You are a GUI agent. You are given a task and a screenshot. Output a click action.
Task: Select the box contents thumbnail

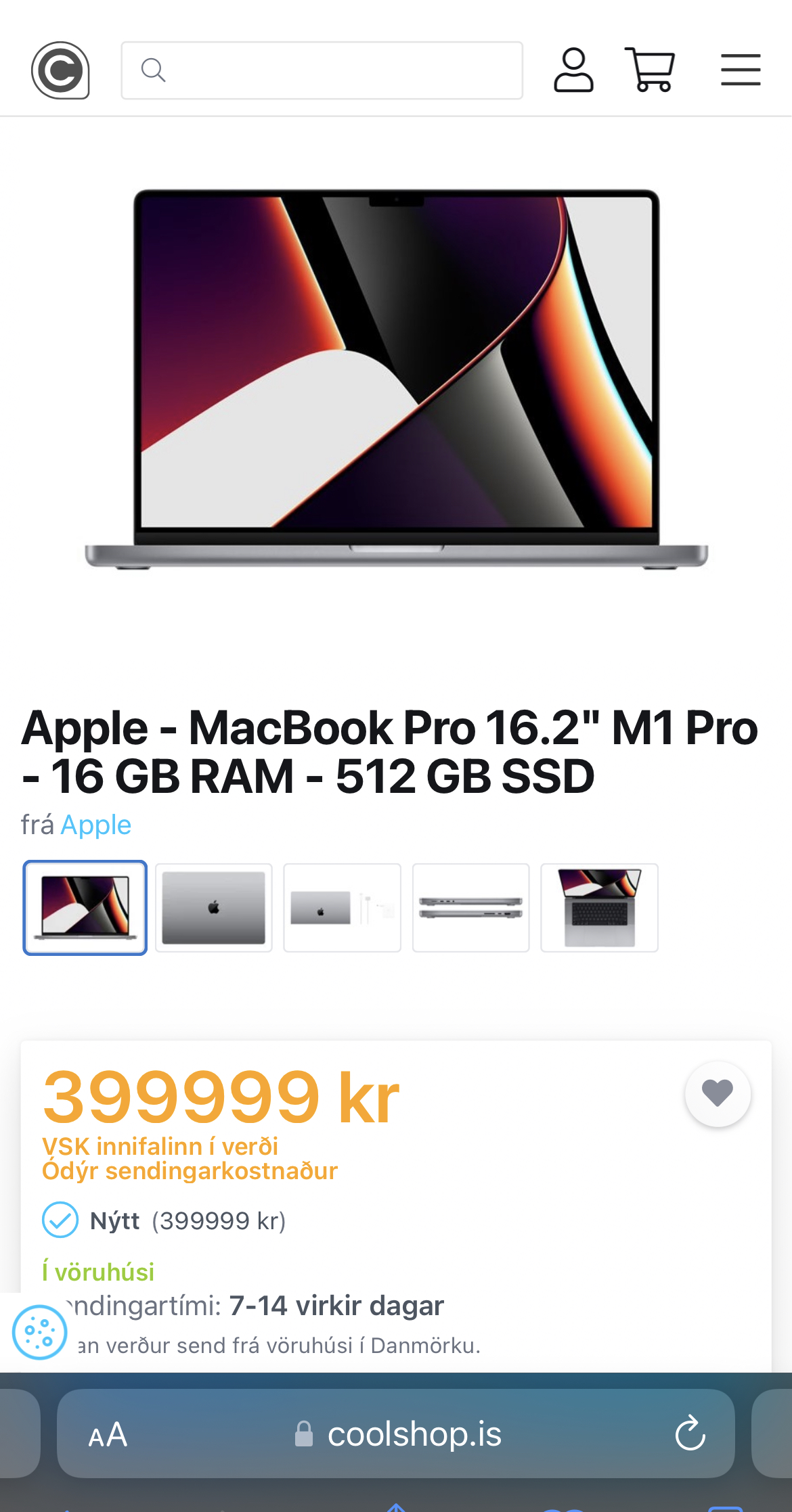343,908
